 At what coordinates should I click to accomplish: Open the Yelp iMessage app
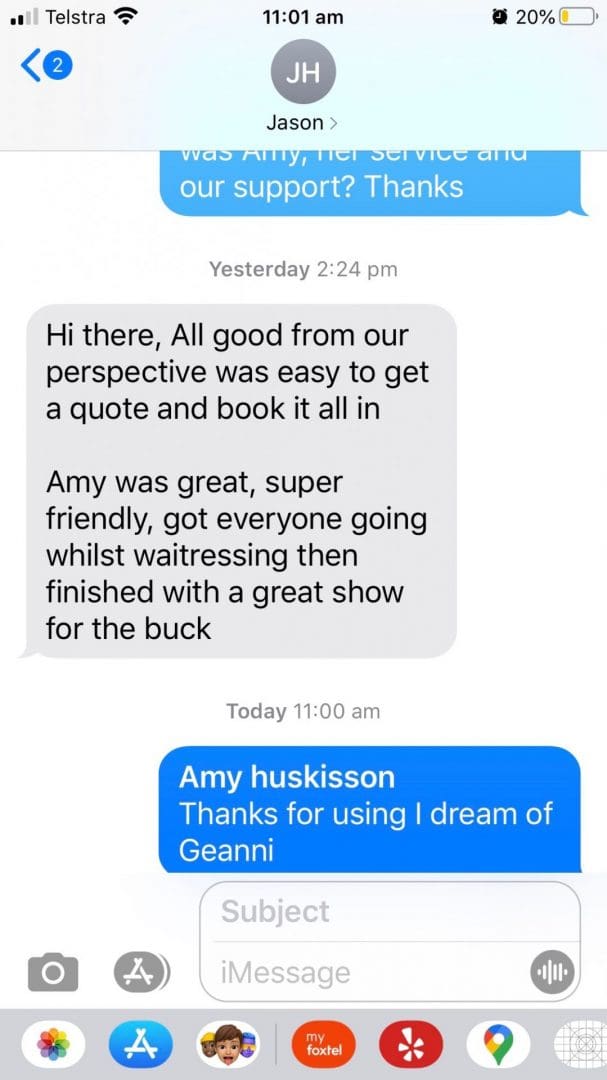(411, 1044)
